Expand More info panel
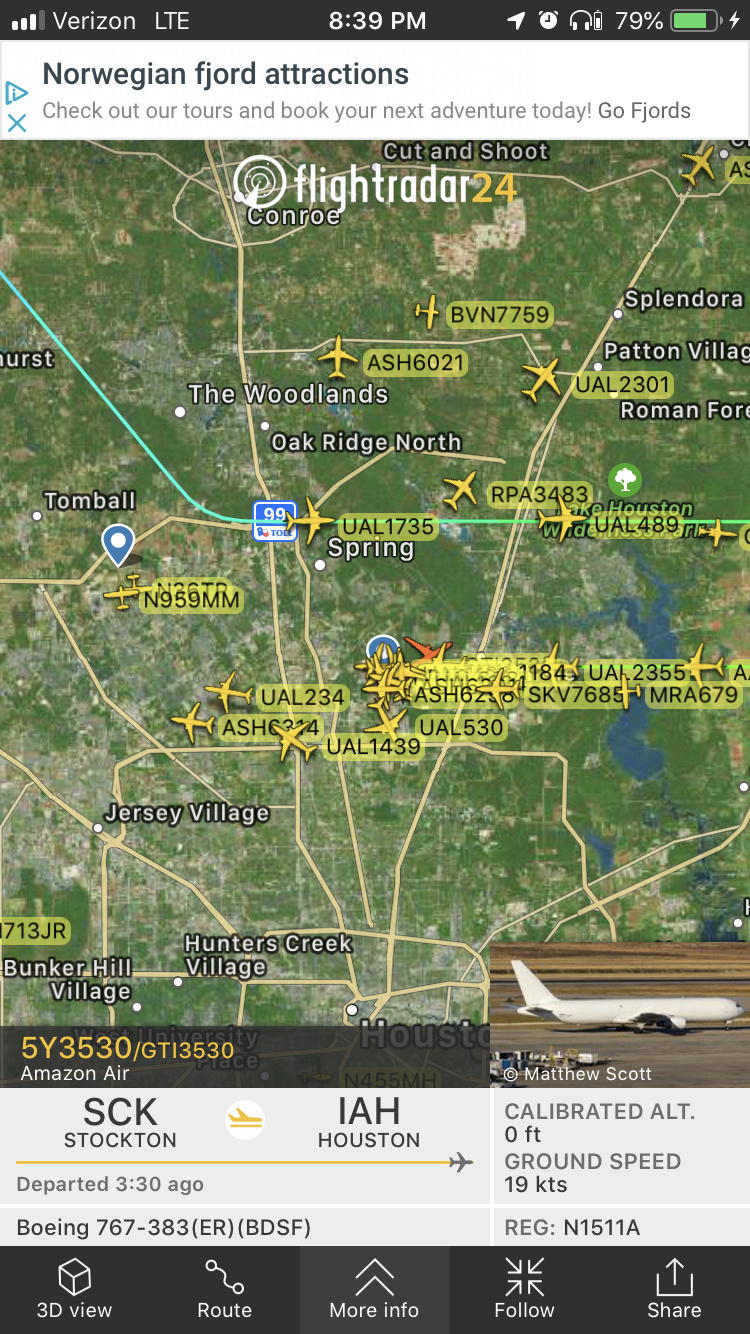Viewport: 750px width, 1334px height. (374, 1289)
